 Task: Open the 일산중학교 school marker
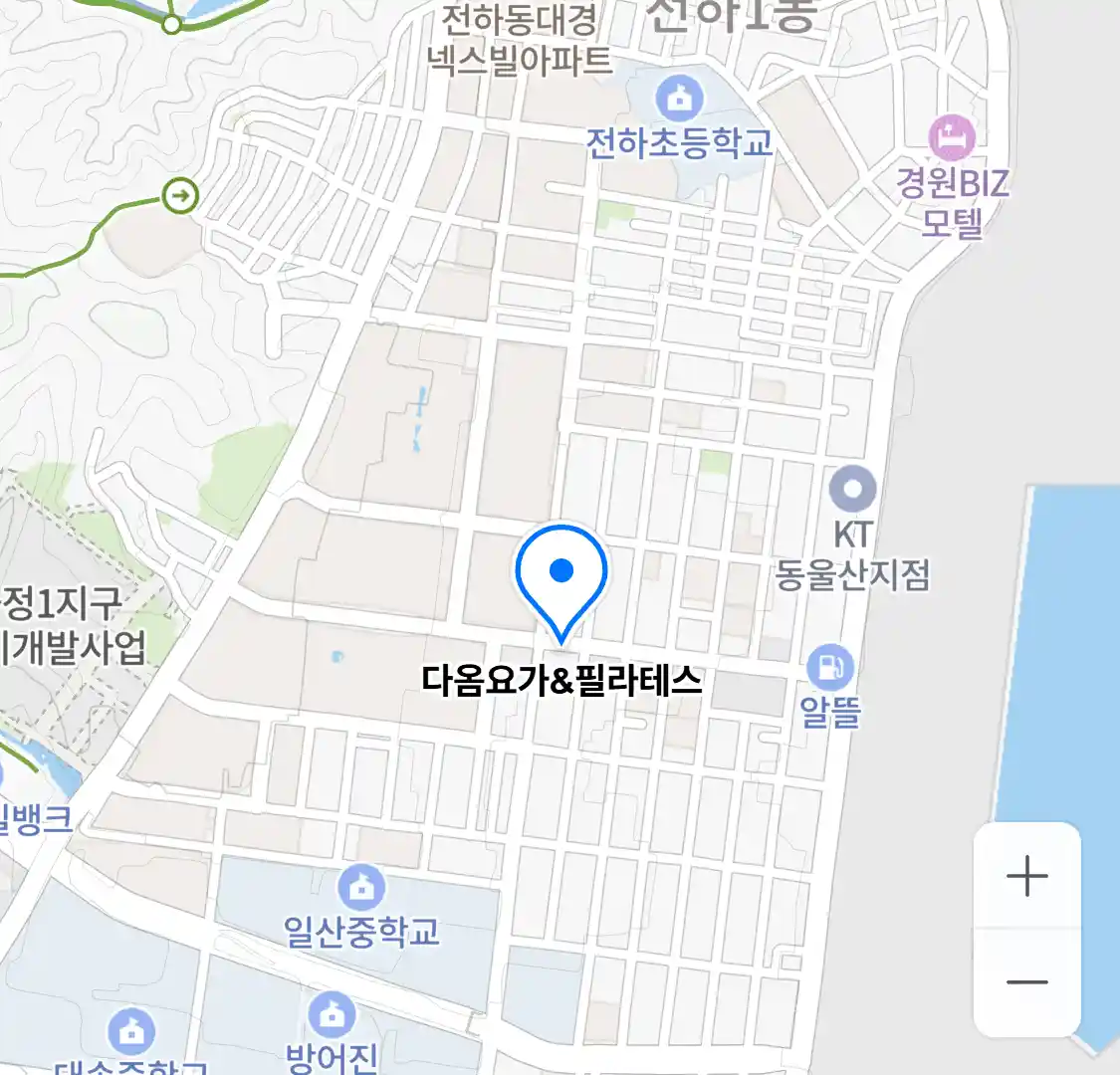[x=361, y=886]
